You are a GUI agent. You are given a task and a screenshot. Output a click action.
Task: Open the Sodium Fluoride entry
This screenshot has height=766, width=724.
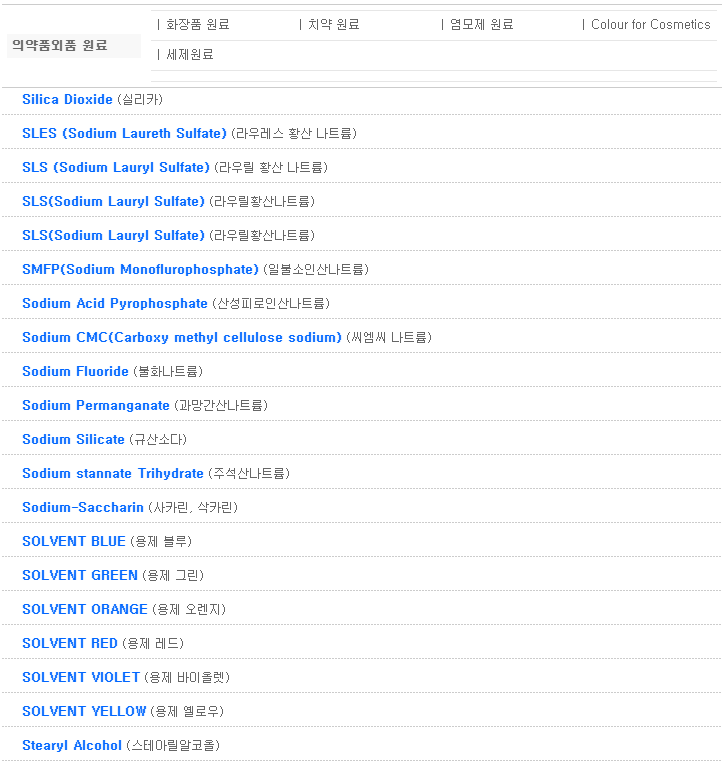coord(75,371)
